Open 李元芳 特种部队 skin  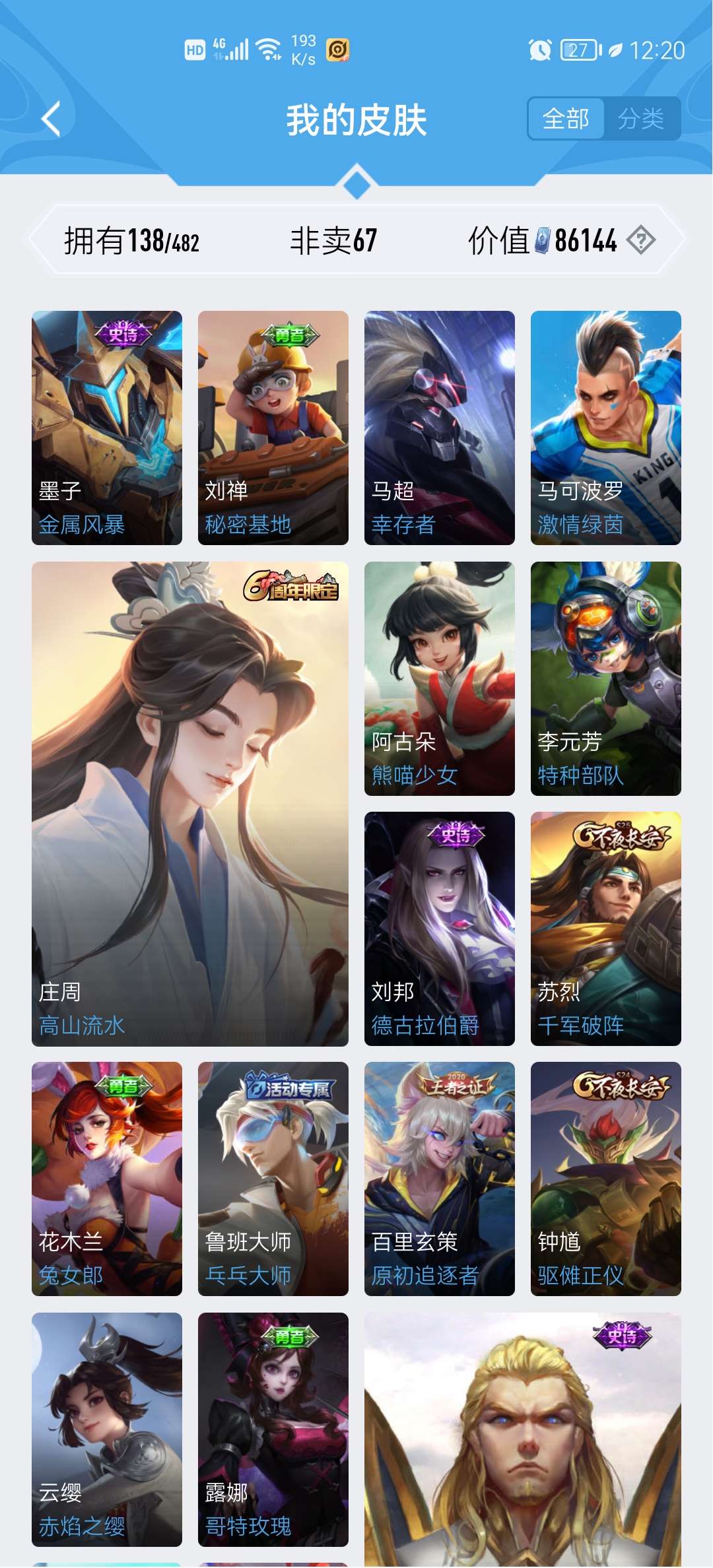pyautogui.click(x=606, y=678)
